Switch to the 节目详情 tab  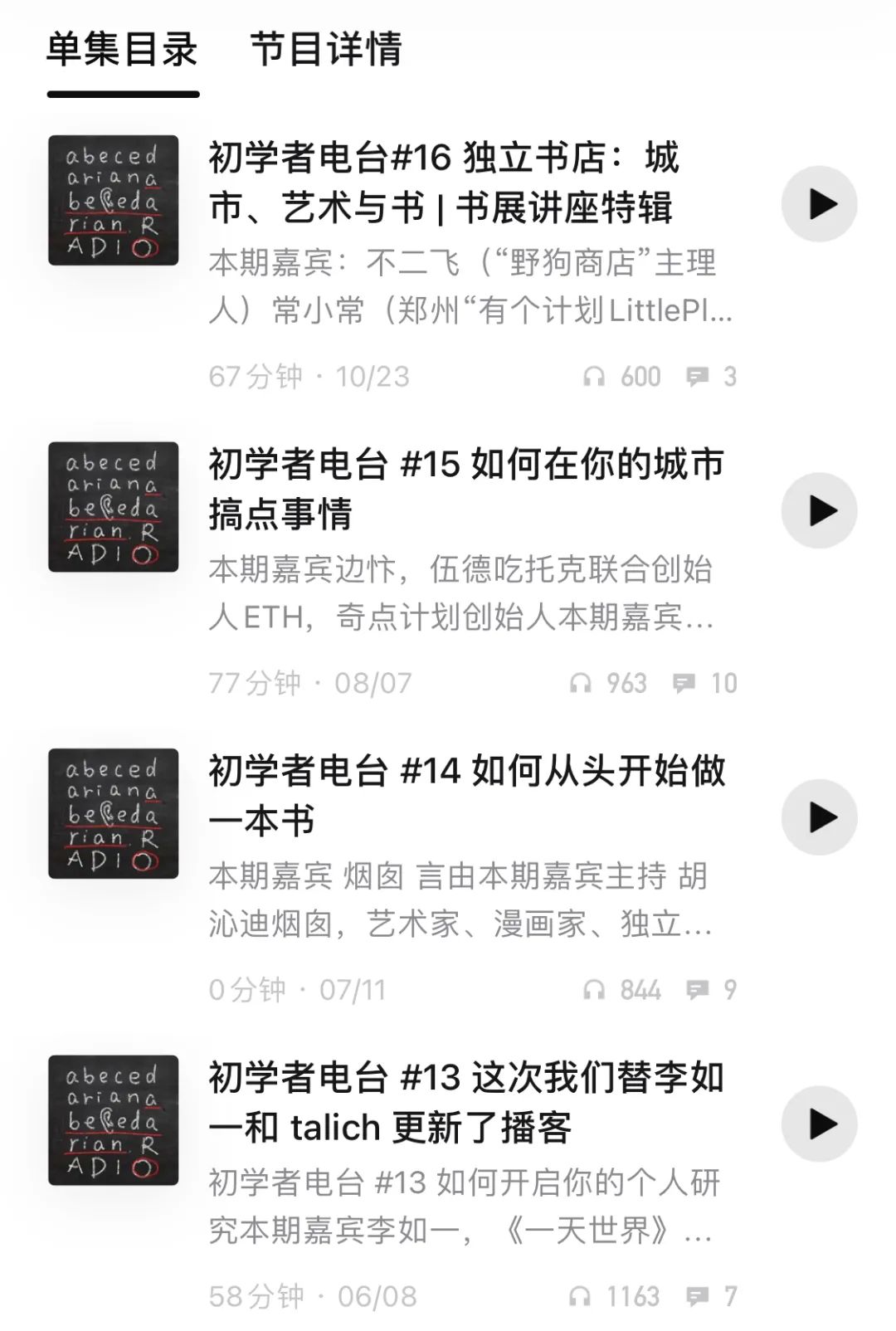(x=325, y=50)
